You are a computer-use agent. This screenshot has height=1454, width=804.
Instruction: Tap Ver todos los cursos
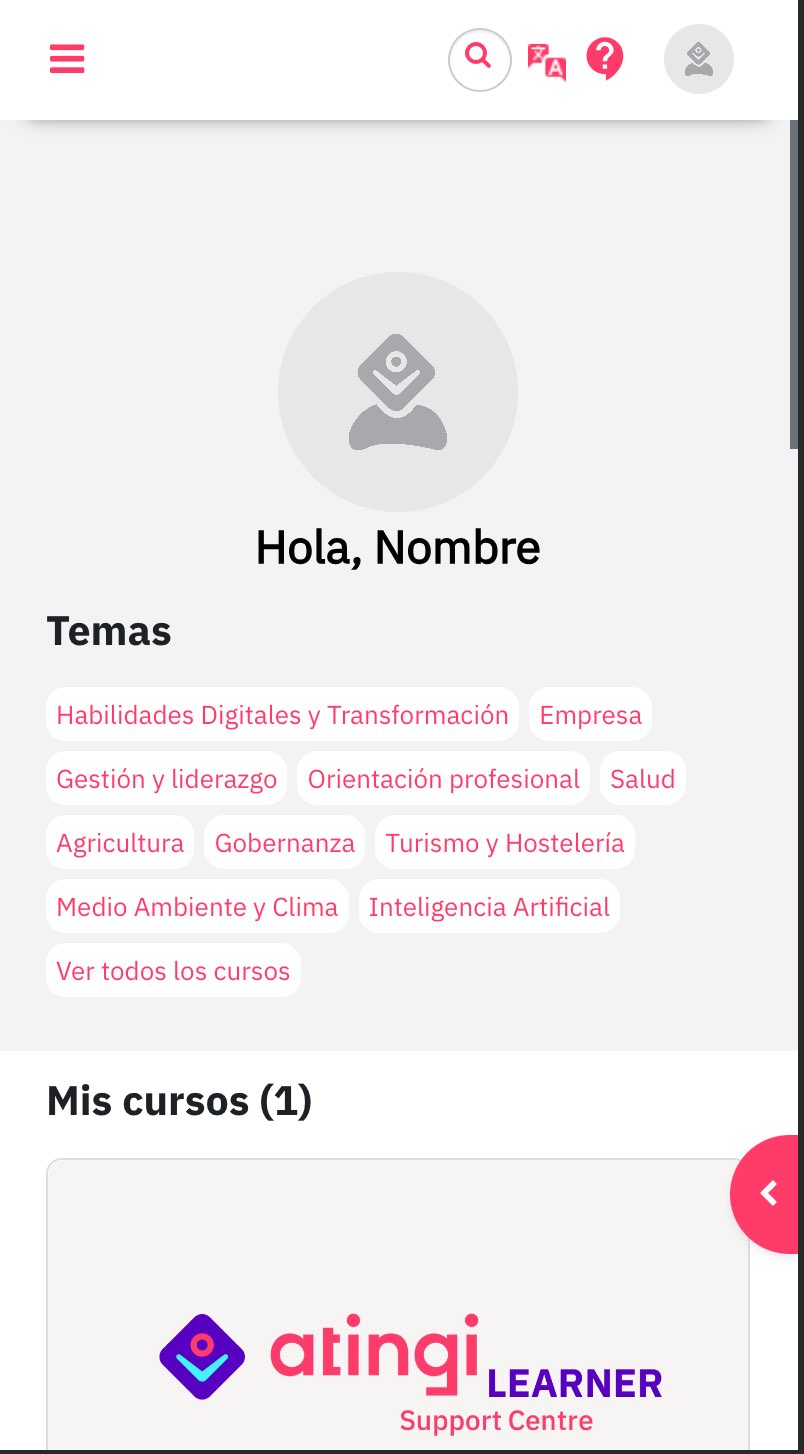pyautogui.click(x=173, y=970)
